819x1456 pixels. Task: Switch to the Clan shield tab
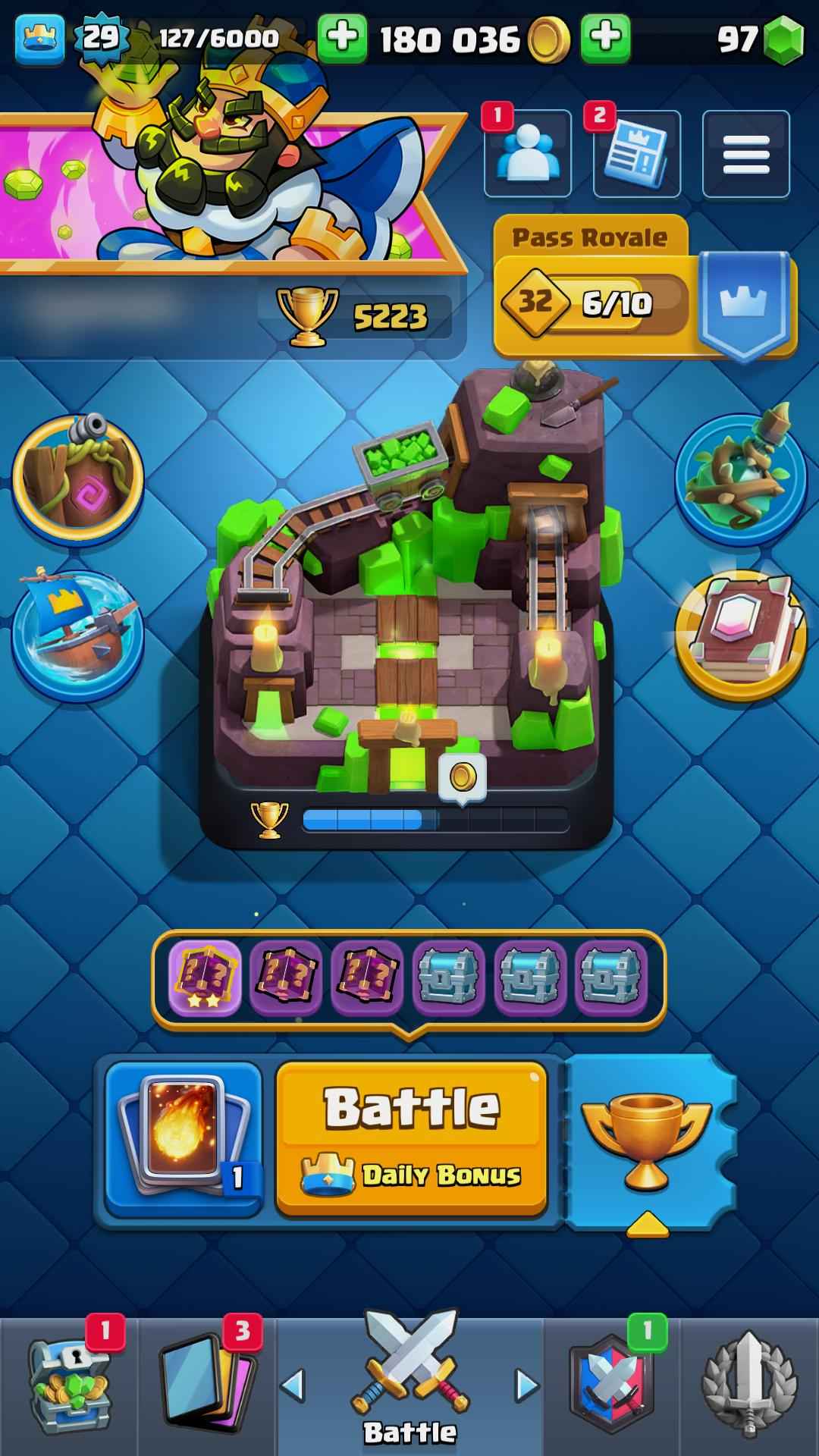tap(611, 1388)
